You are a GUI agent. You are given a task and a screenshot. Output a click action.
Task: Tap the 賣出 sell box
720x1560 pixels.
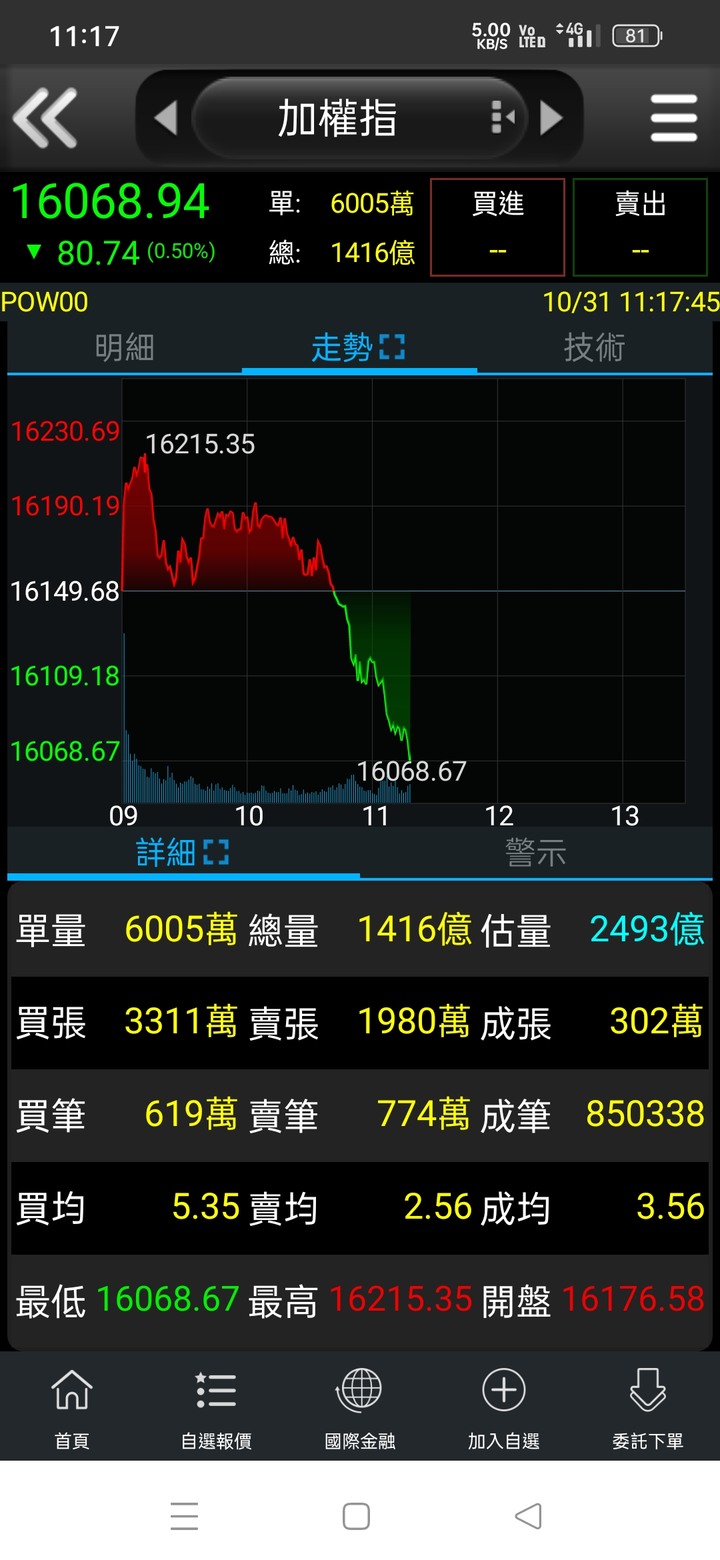click(640, 227)
